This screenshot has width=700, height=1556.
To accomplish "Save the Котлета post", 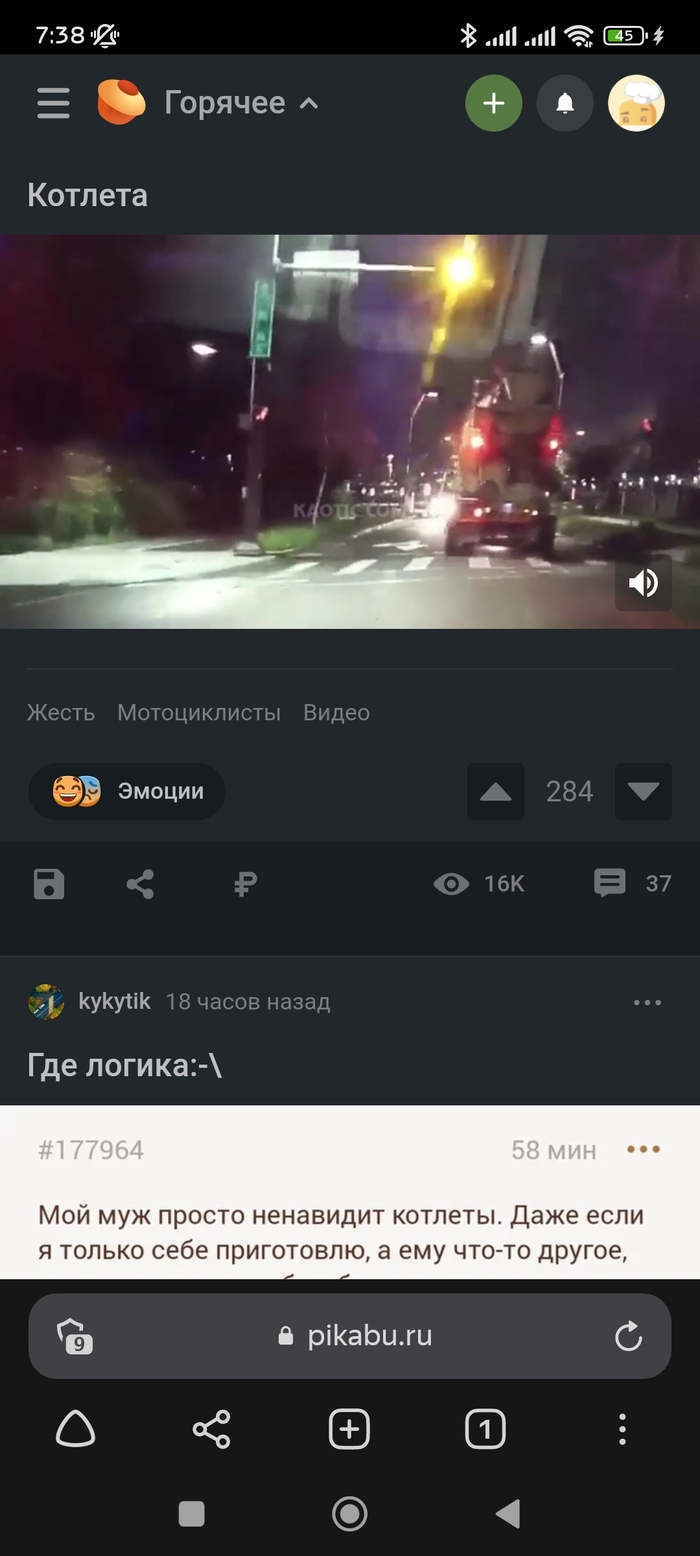I will click(x=49, y=884).
